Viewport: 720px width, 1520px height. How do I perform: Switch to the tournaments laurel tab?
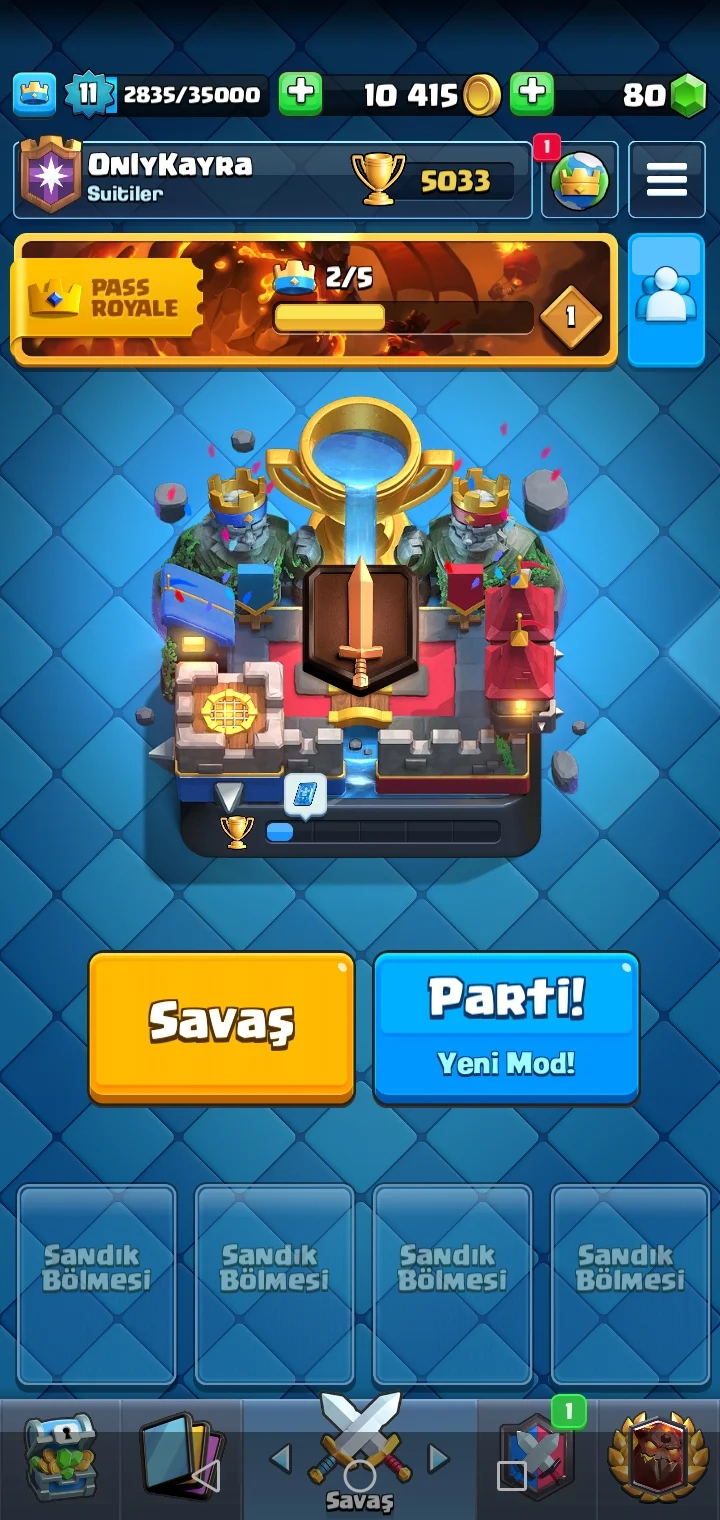[x=659, y=1460]
